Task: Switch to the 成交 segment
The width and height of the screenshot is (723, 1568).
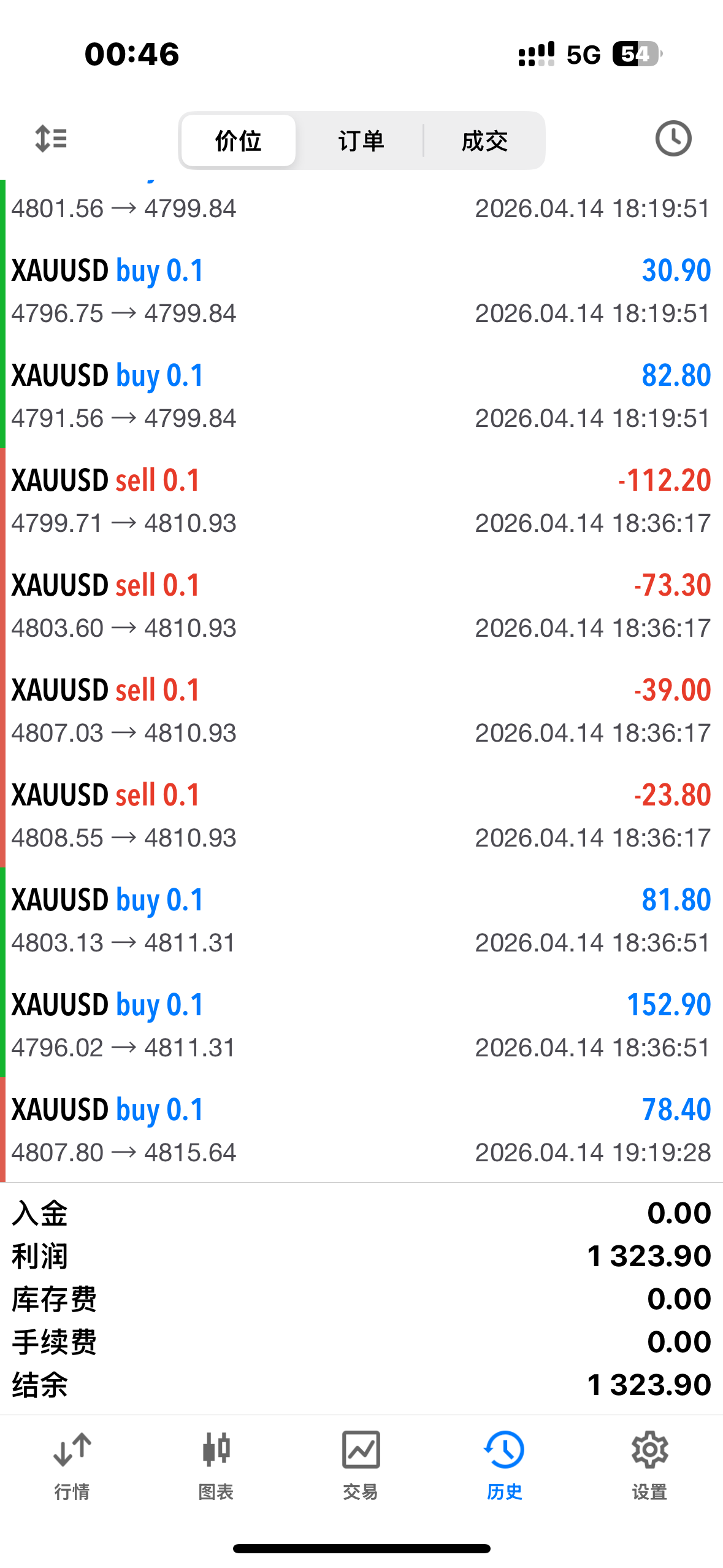Action: coord(484,141)
